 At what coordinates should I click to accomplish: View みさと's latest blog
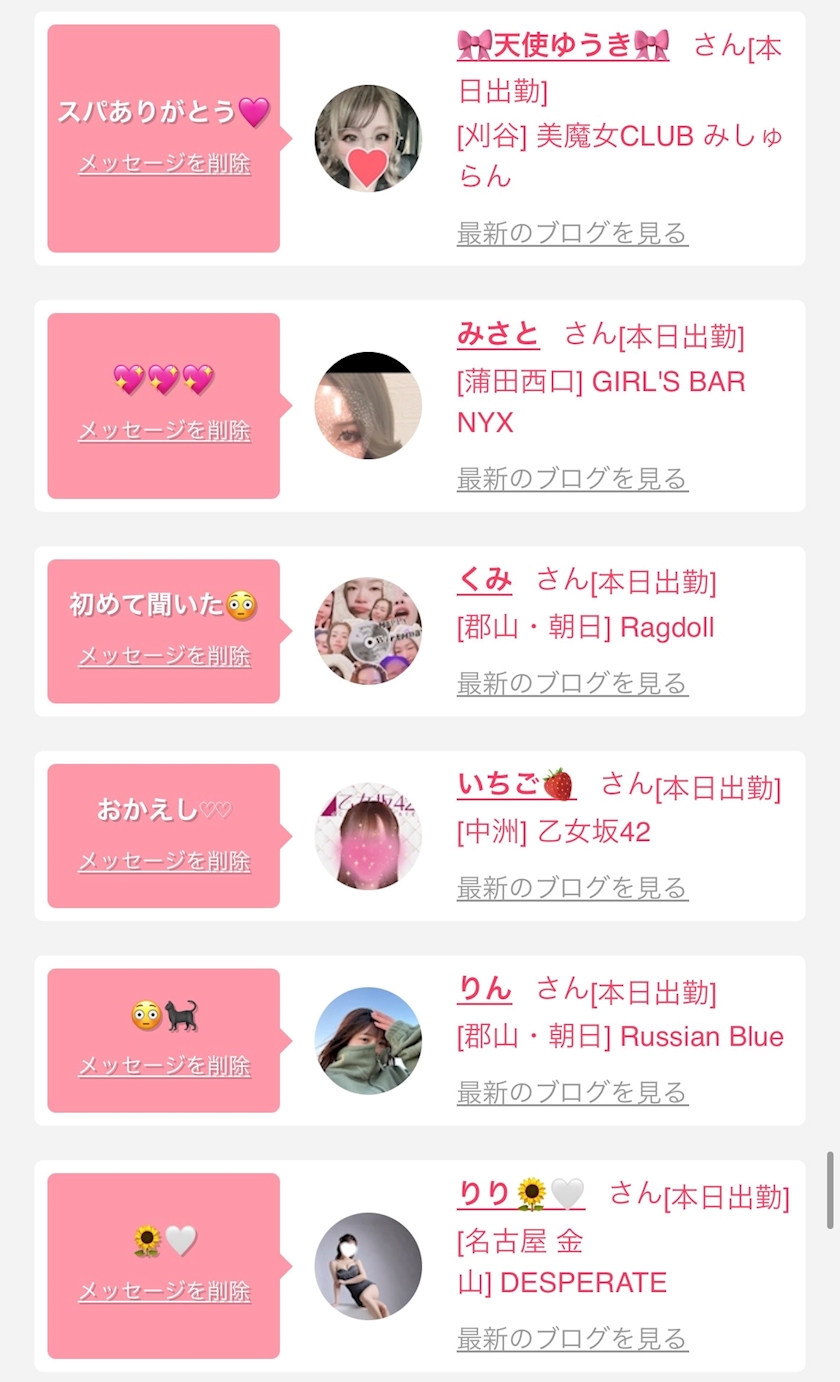pos(572,478)
